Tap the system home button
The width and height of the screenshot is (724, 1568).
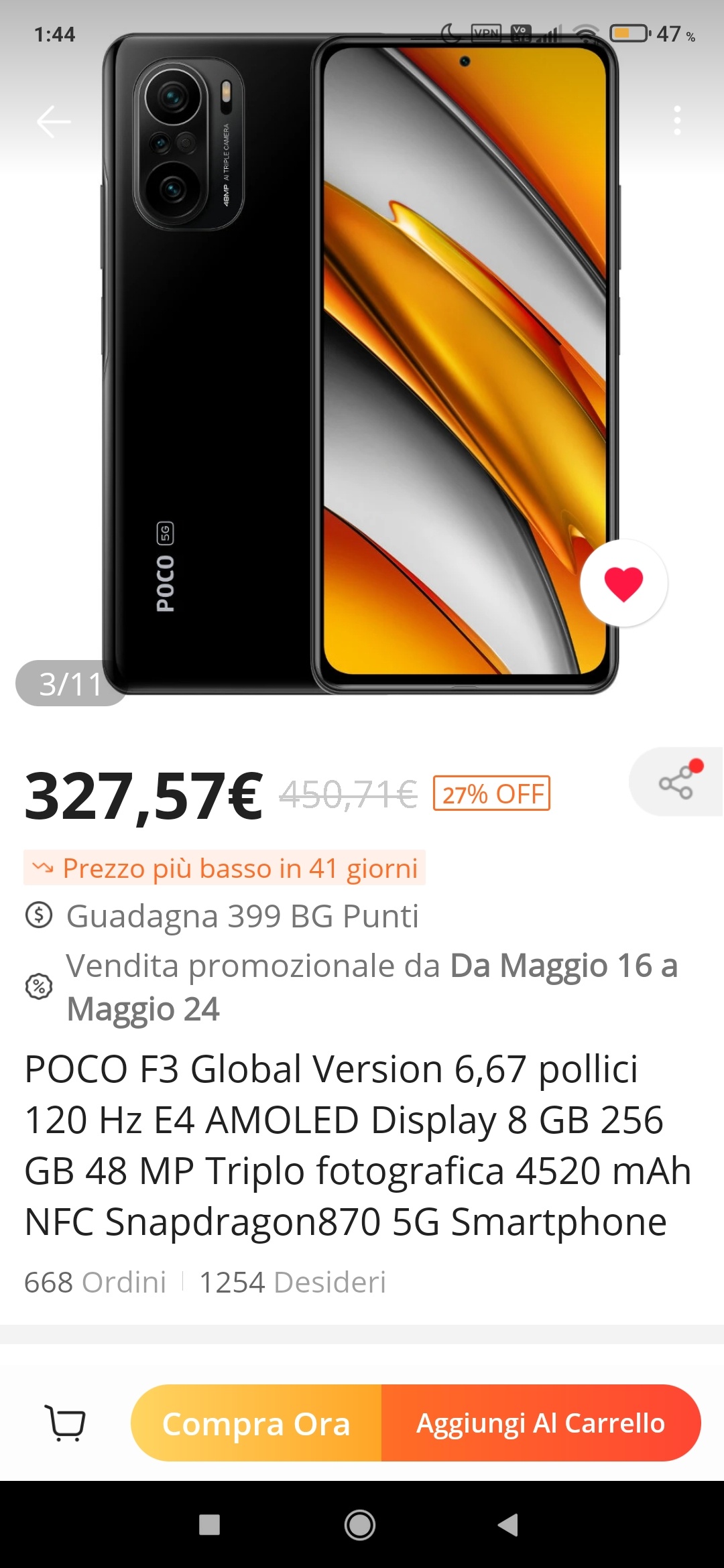[360, 1525]
